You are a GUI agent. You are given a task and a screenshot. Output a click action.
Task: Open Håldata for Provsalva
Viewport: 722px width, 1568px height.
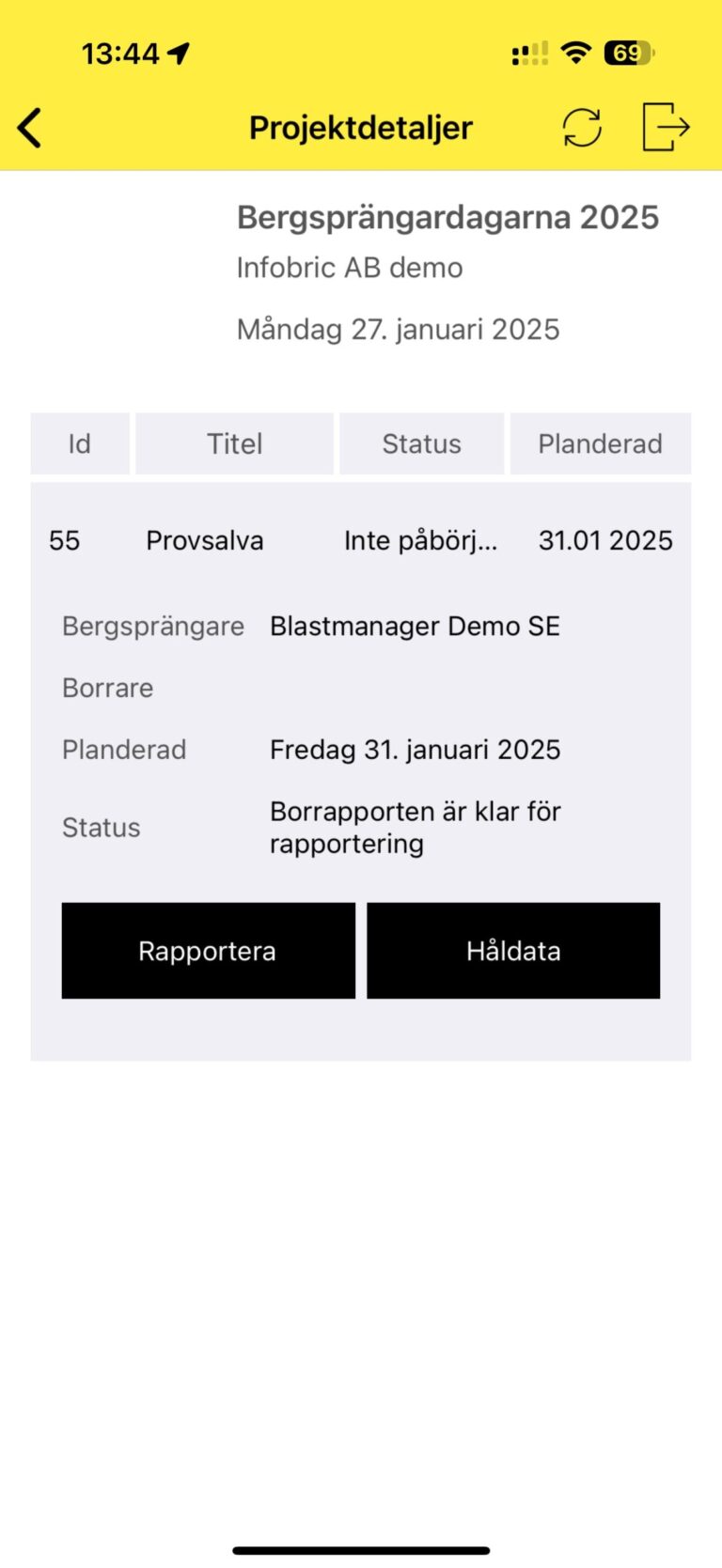(513, 951)
